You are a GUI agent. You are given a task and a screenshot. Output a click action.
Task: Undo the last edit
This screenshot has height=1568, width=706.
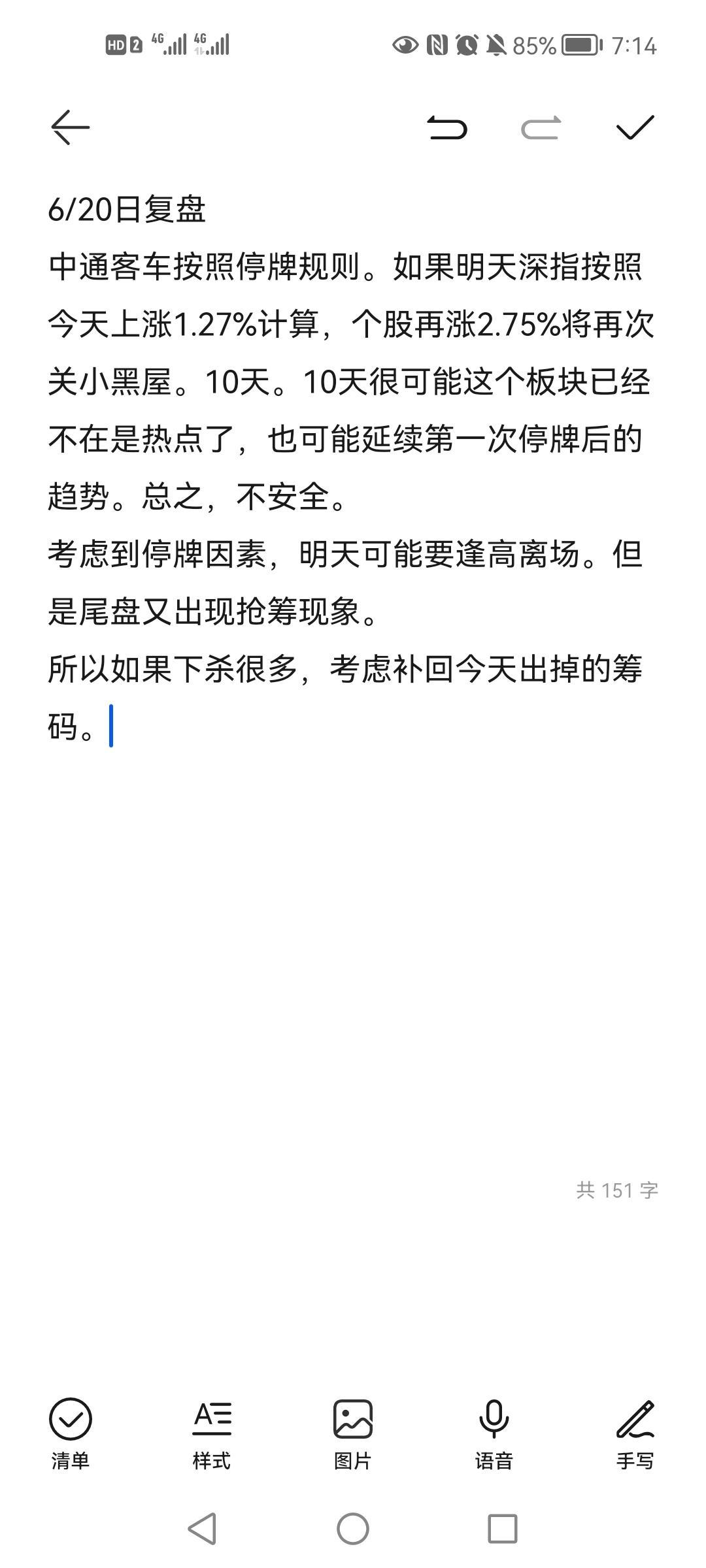coord(447,127)
